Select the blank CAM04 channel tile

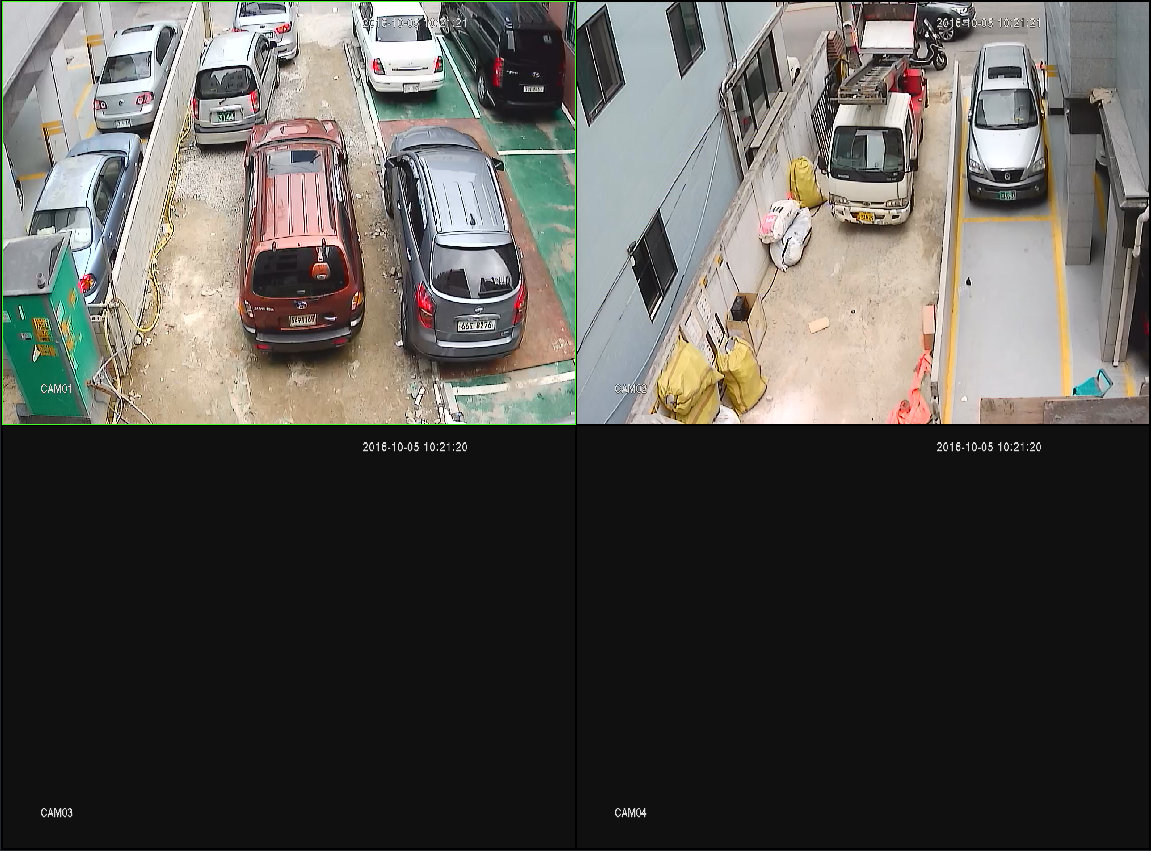(863, 637)
